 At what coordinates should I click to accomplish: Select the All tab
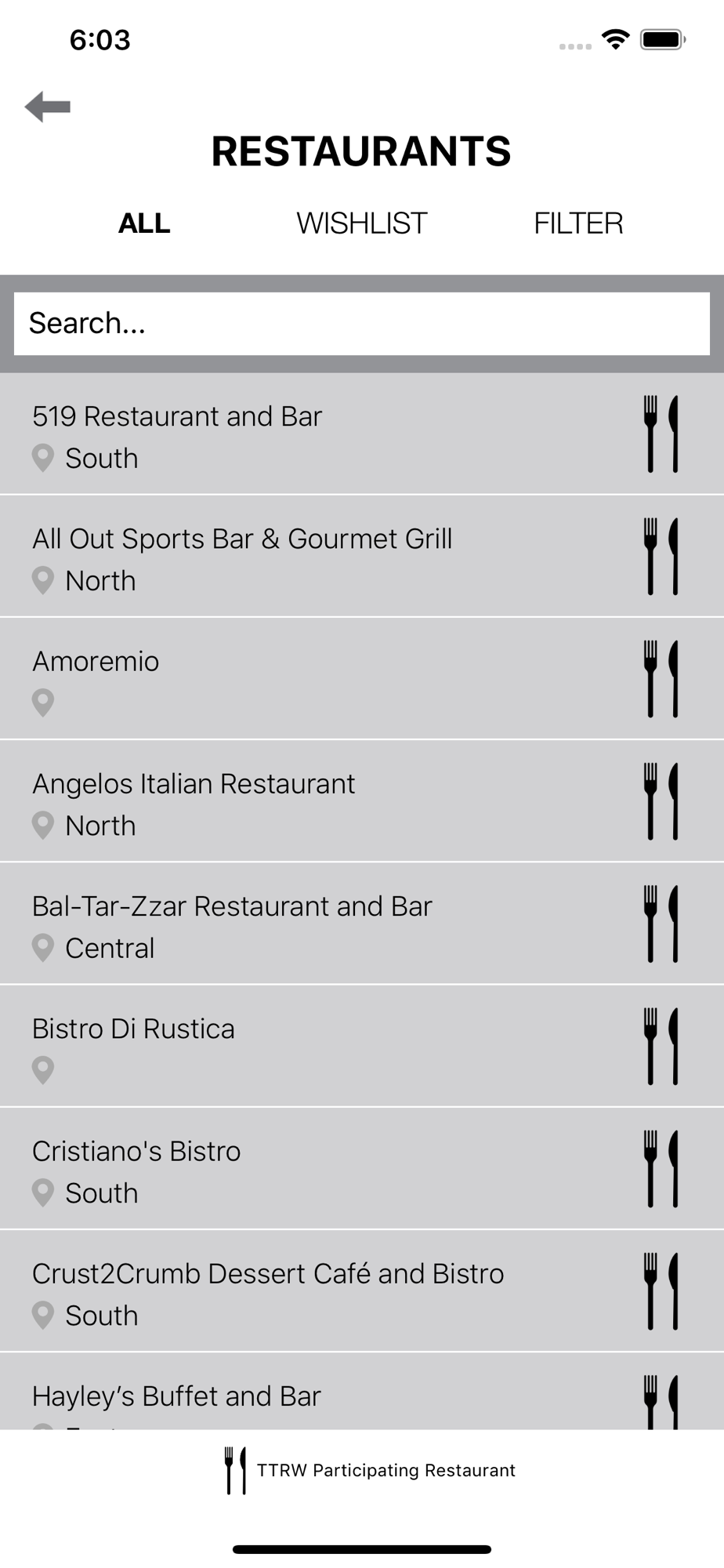pyautogui.click(x=144, y=223)
